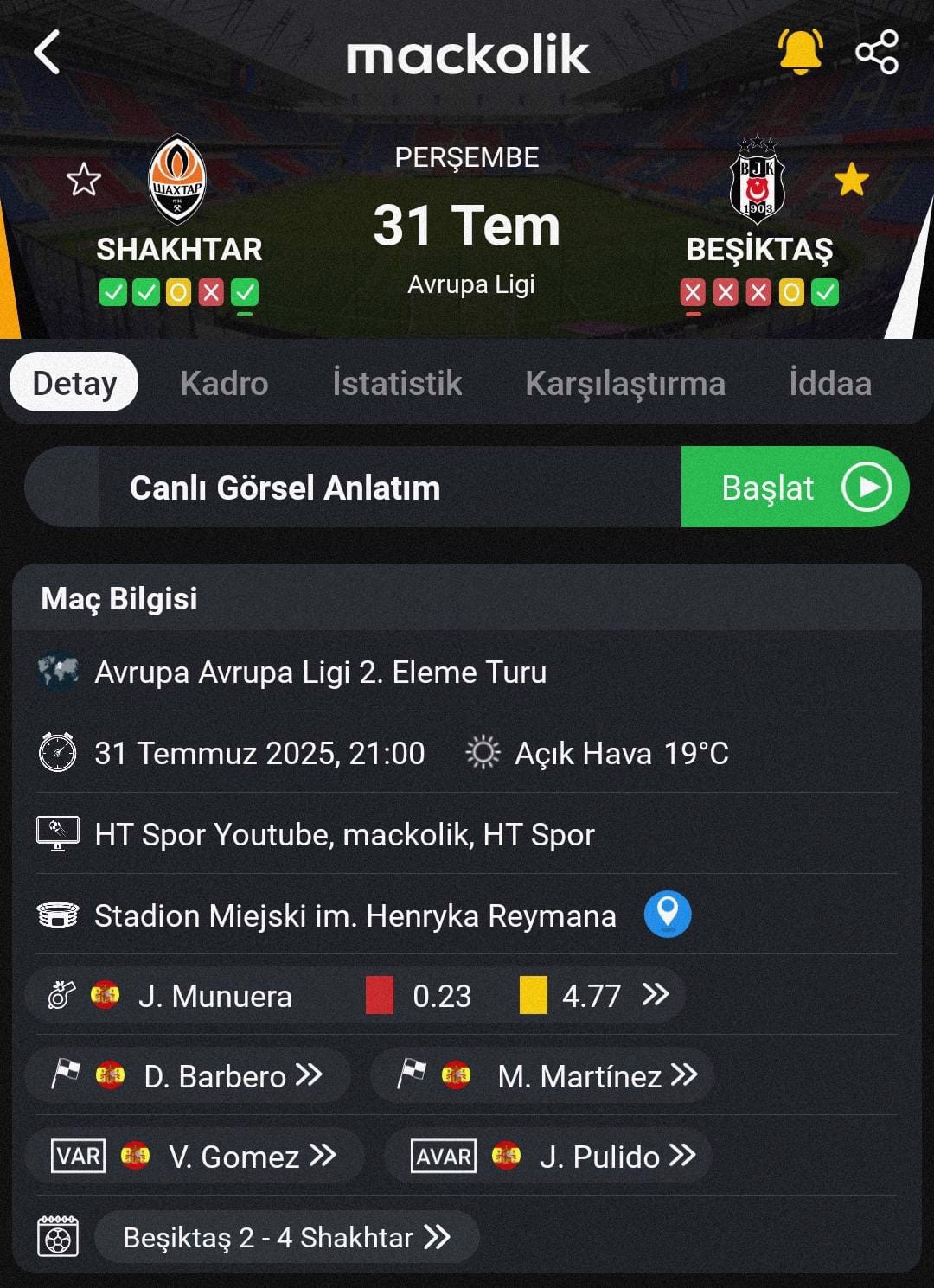This screenshot has height=1288, width=934.
Task: Add Shakhtar to favorites star
Action: 84,181
